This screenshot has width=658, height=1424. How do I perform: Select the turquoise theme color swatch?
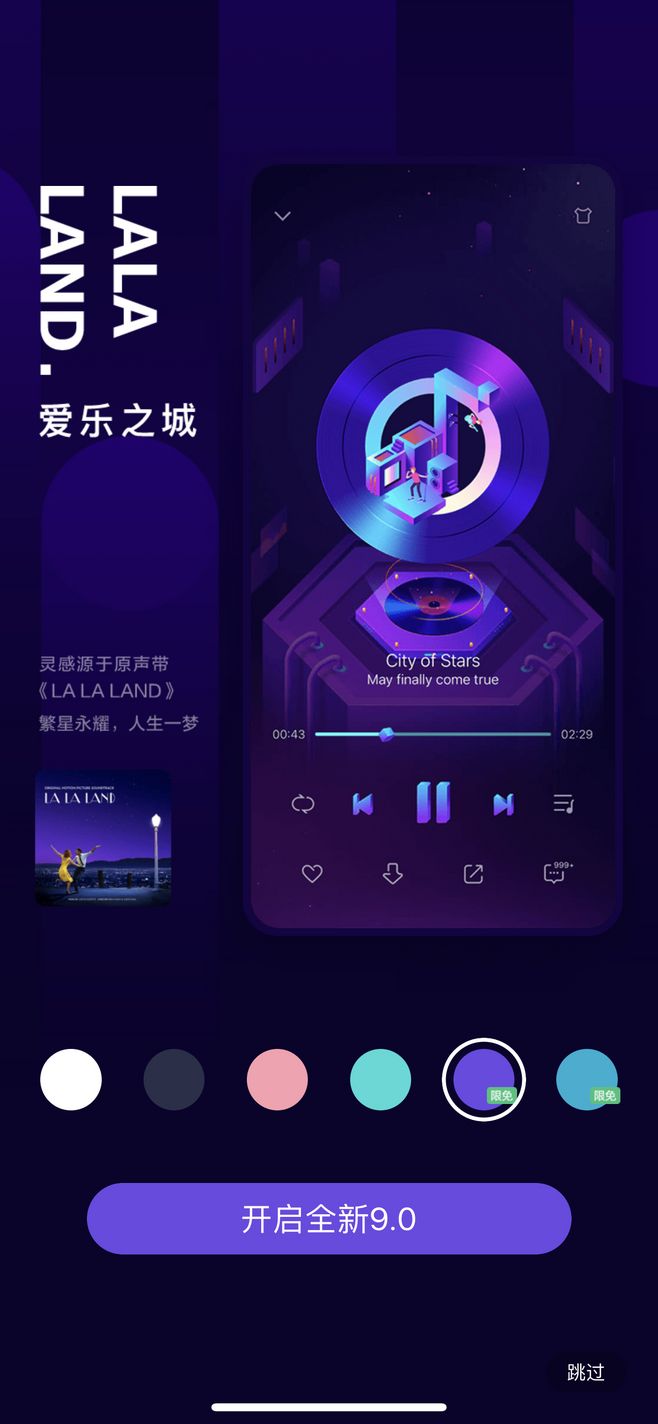pos(380,1079)
